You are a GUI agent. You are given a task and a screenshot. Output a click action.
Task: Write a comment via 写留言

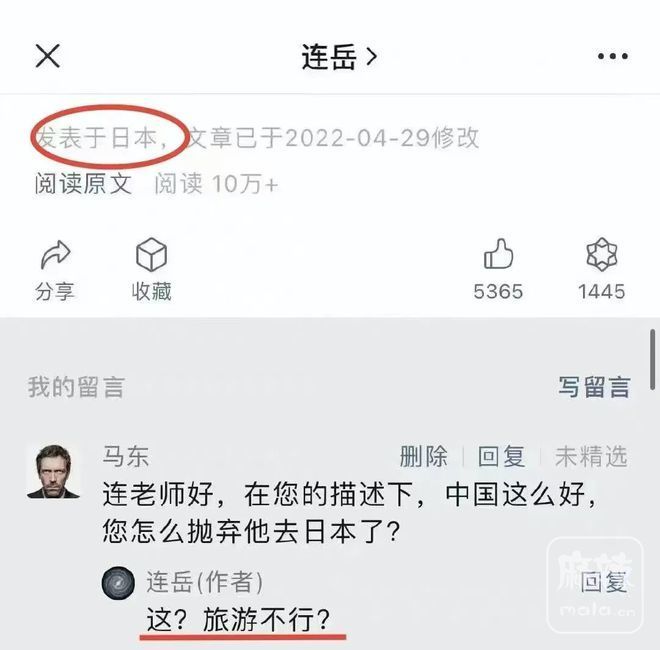(x=594, y=387)
